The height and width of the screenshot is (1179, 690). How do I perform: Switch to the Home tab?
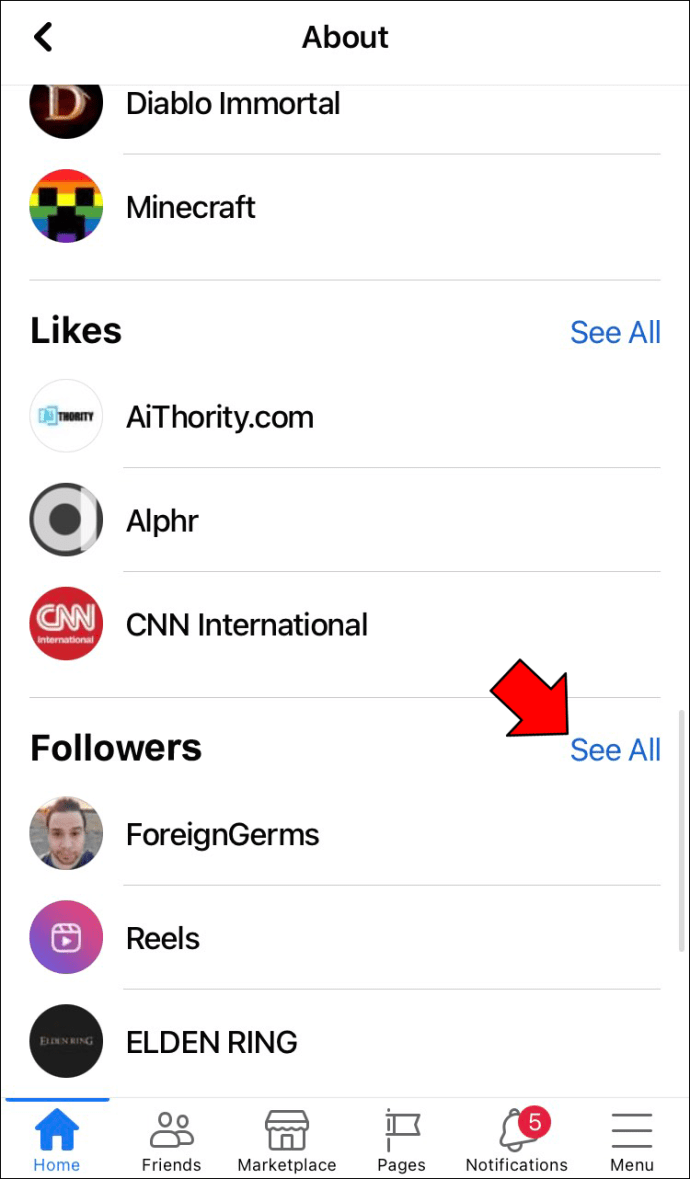click(x=57, y=1140)
